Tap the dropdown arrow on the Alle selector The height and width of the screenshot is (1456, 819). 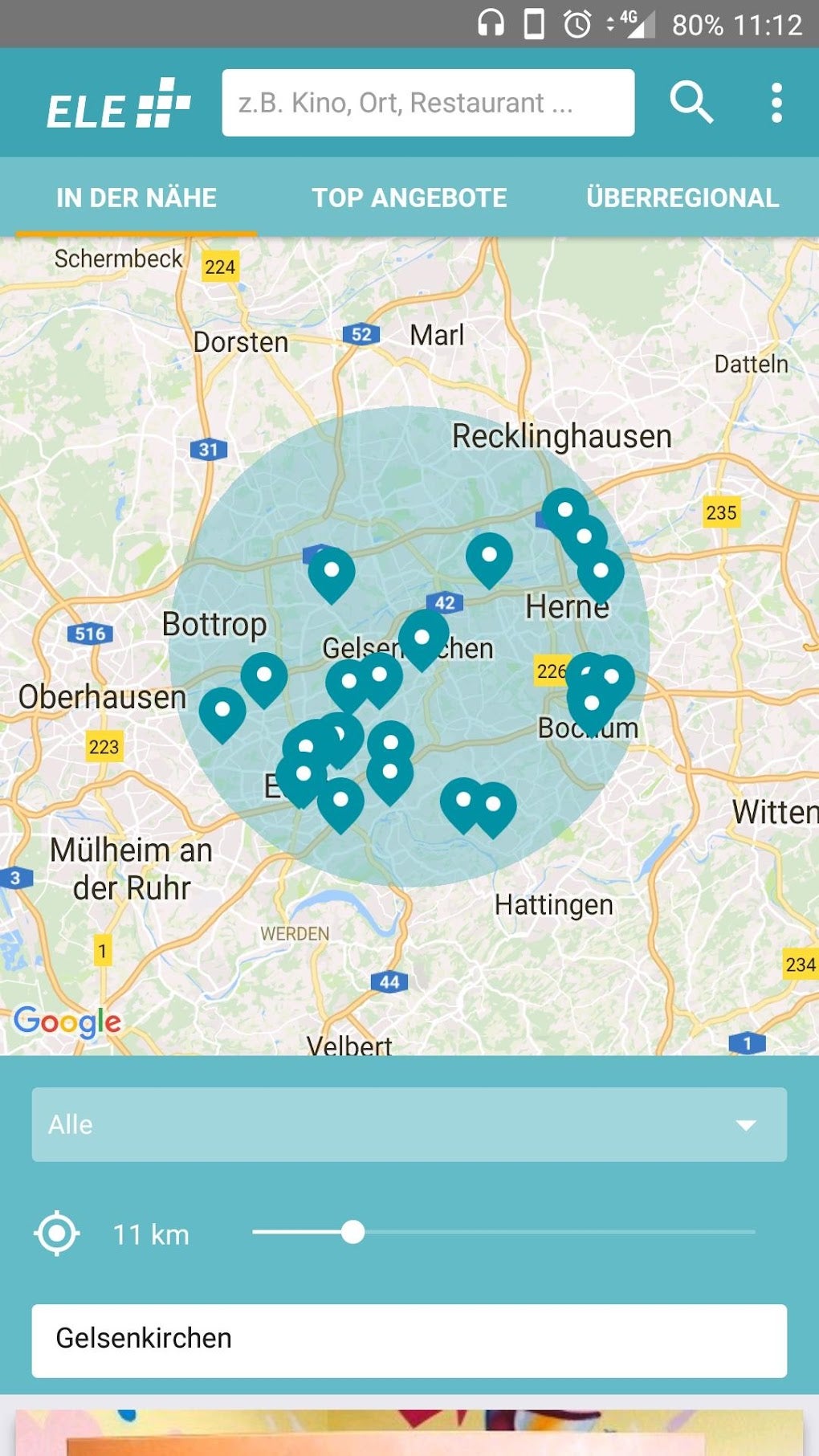pyautogui.click(x=748, y=1124)
